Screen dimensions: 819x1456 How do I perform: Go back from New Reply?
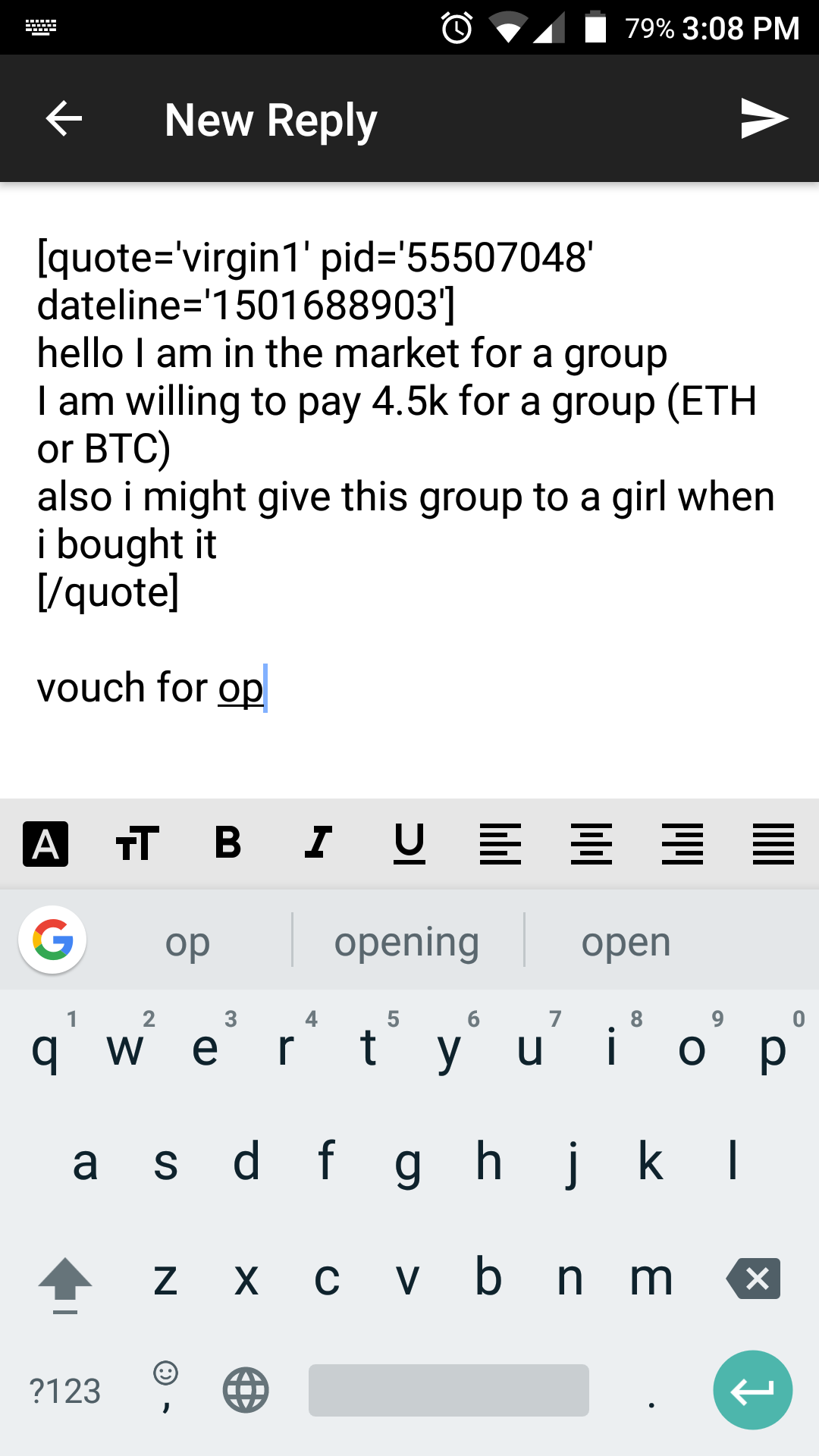point(64,119)
